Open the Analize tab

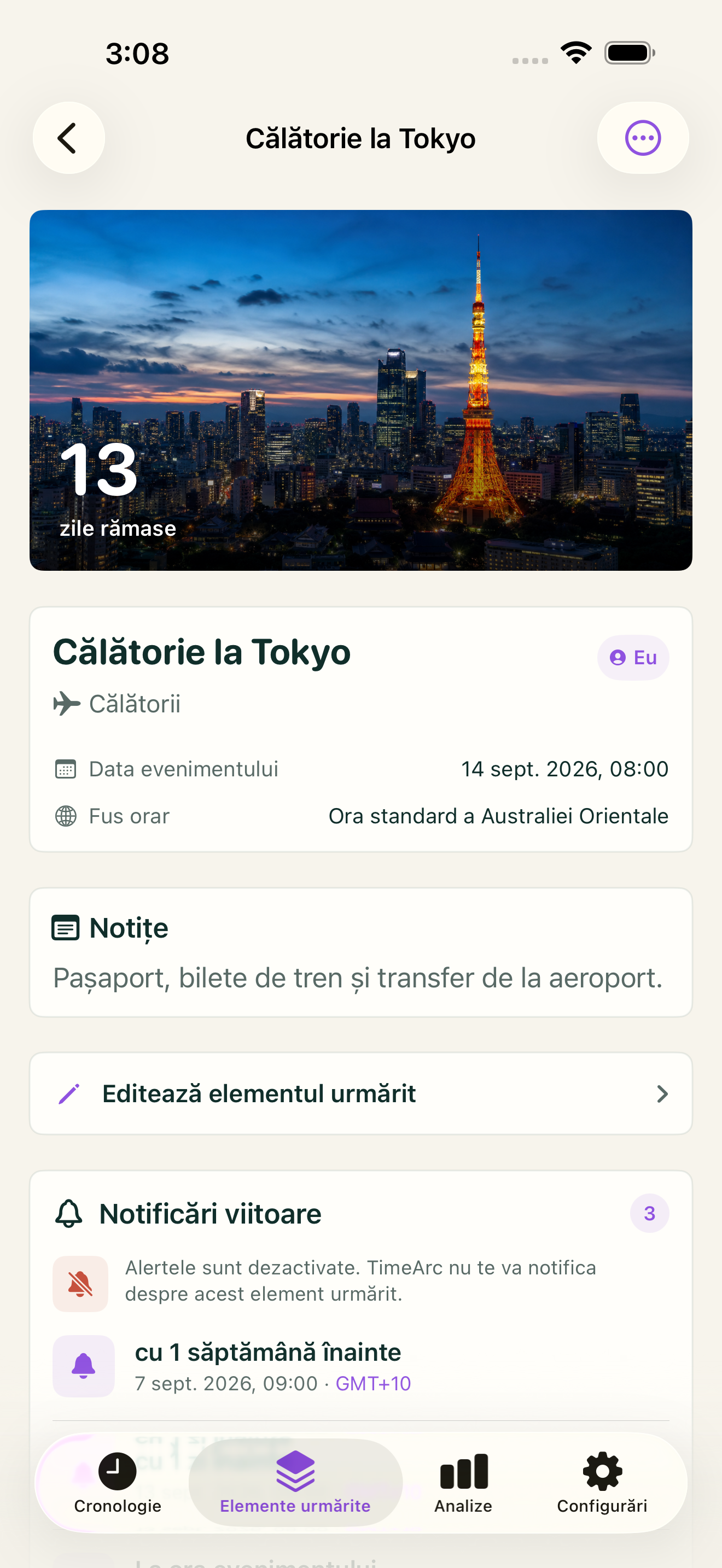coord(463,1483)
